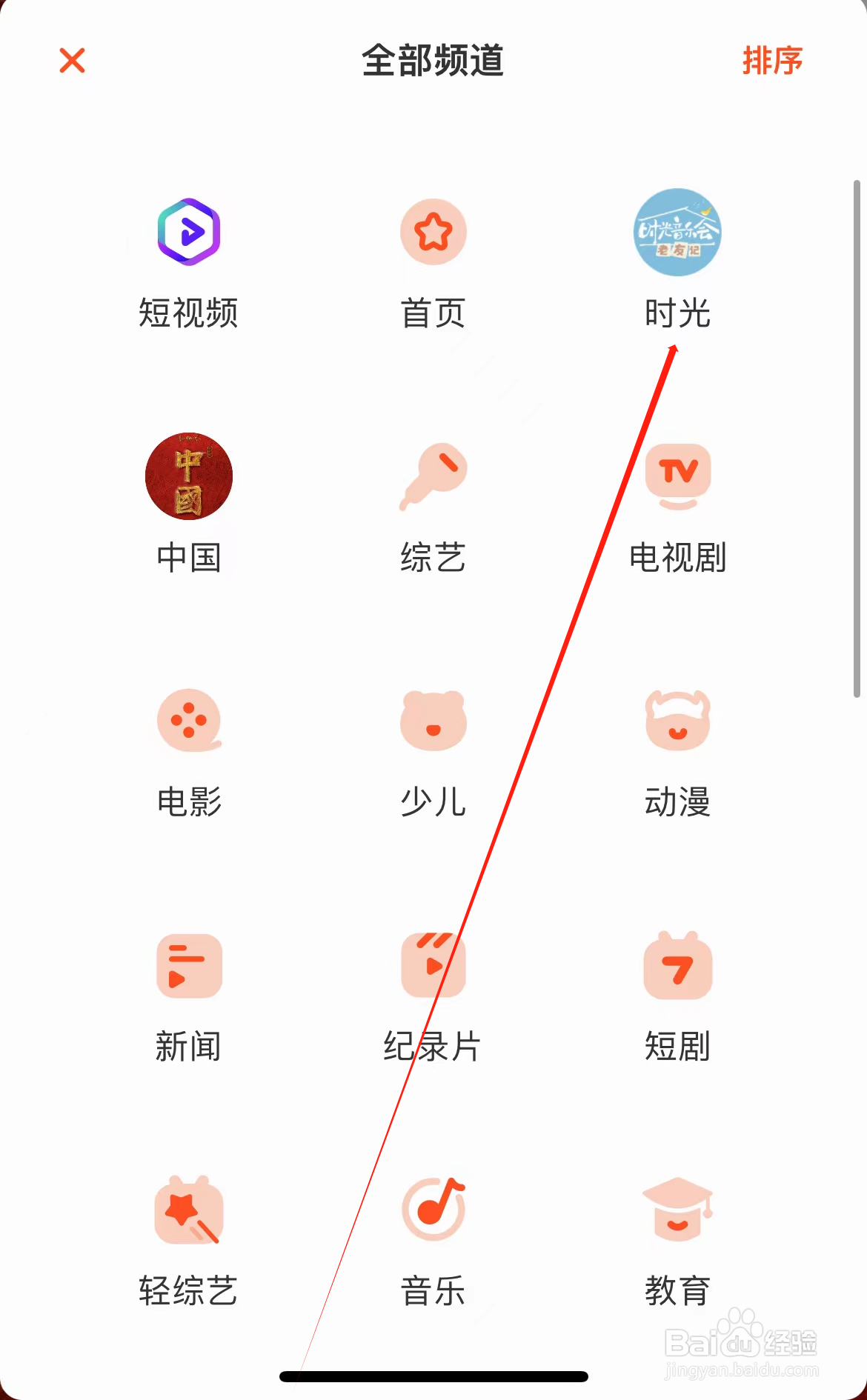Tap the 纪录片 documentary icon

433,965
